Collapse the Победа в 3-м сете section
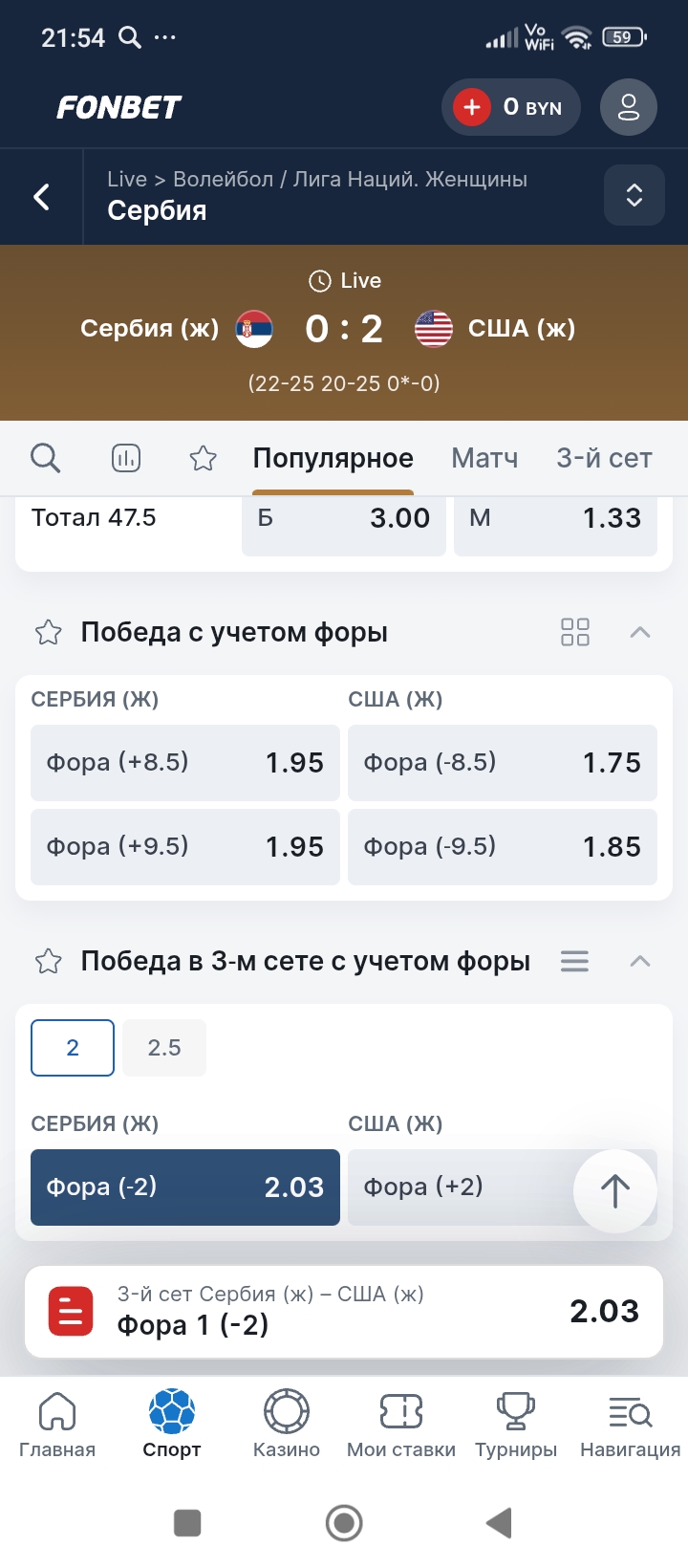Screen dimensions: 688x1568 [641, 961]
